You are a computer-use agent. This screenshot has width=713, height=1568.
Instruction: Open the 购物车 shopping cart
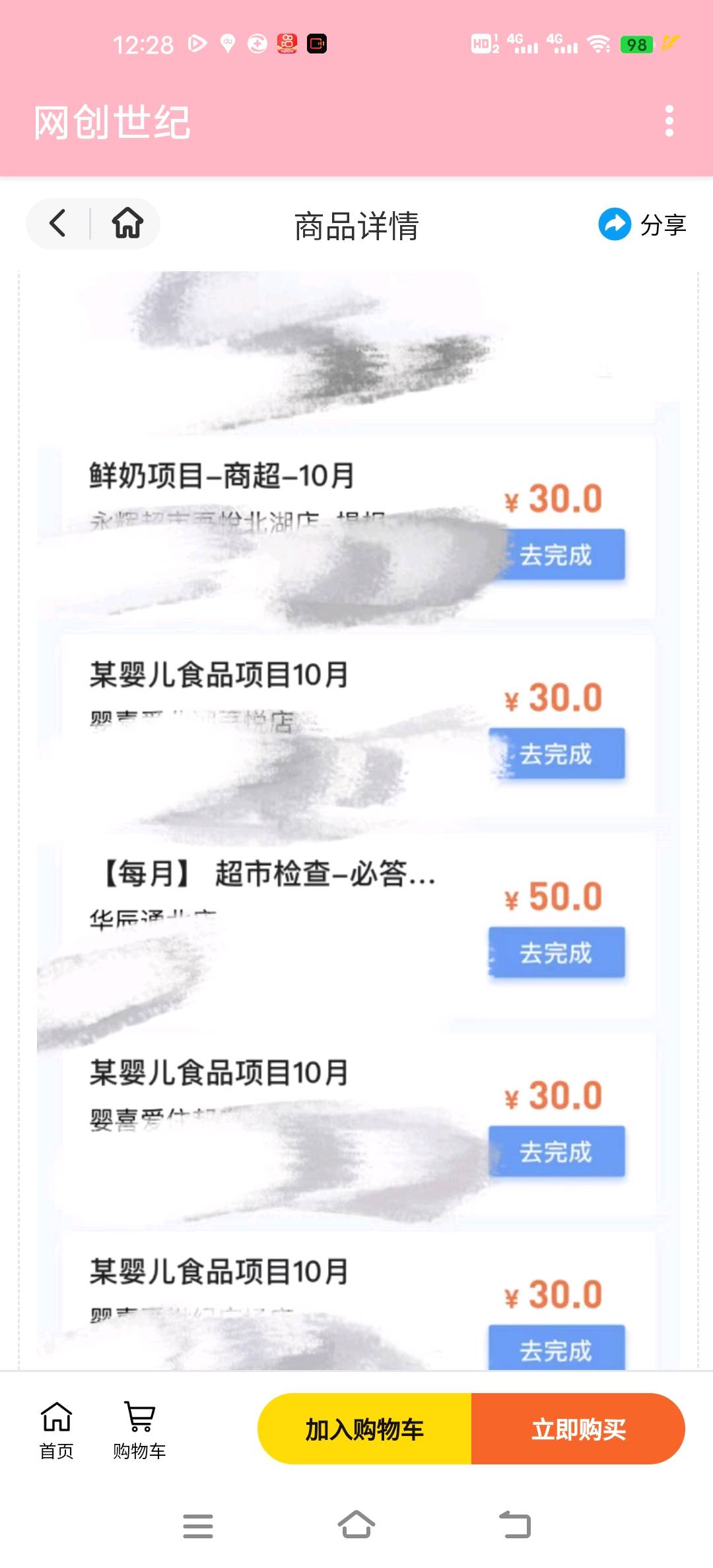[x=139, y=1430]
